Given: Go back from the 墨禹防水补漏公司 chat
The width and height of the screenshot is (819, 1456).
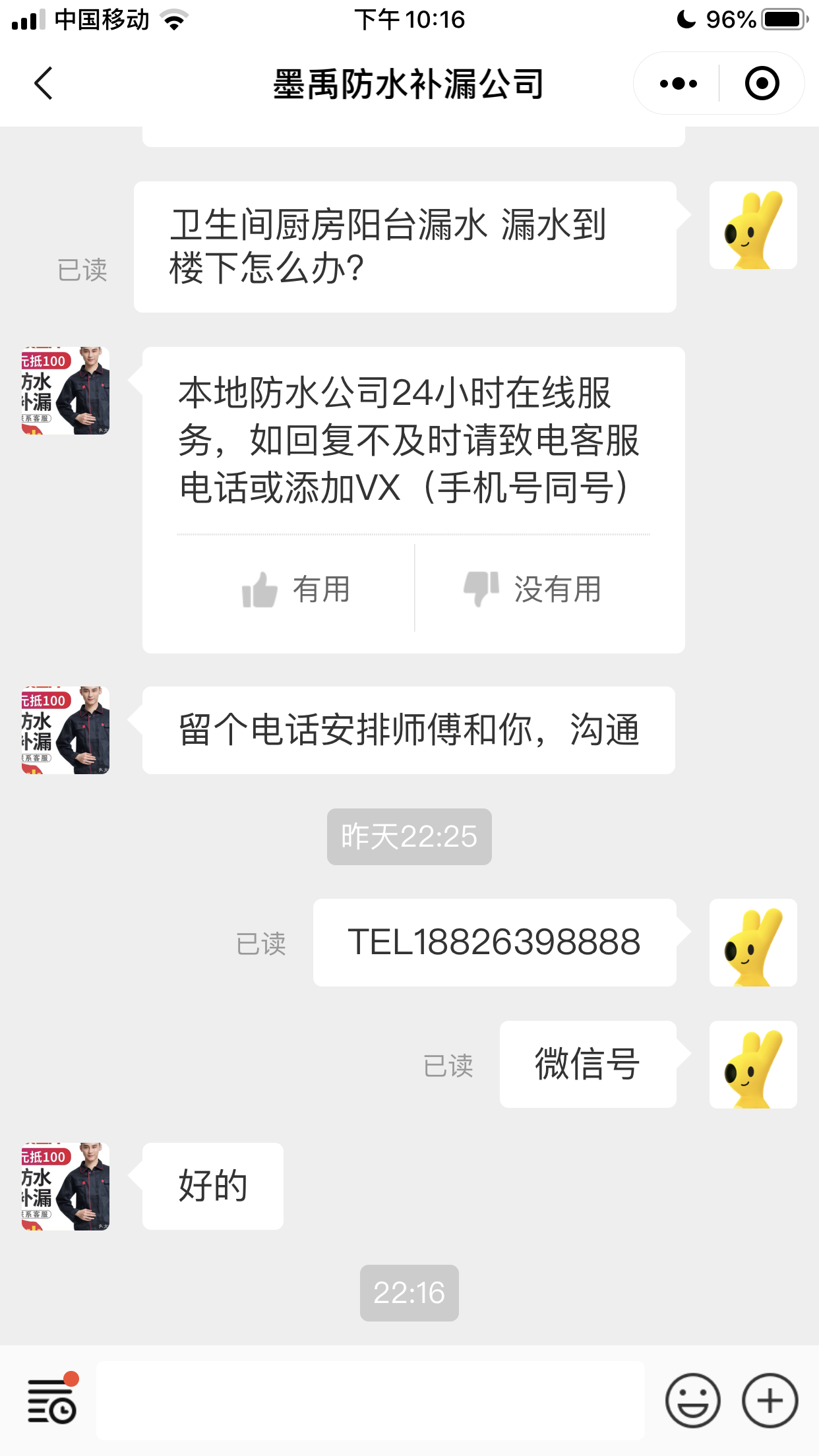Looking at the screenshot, I should 44,84.
